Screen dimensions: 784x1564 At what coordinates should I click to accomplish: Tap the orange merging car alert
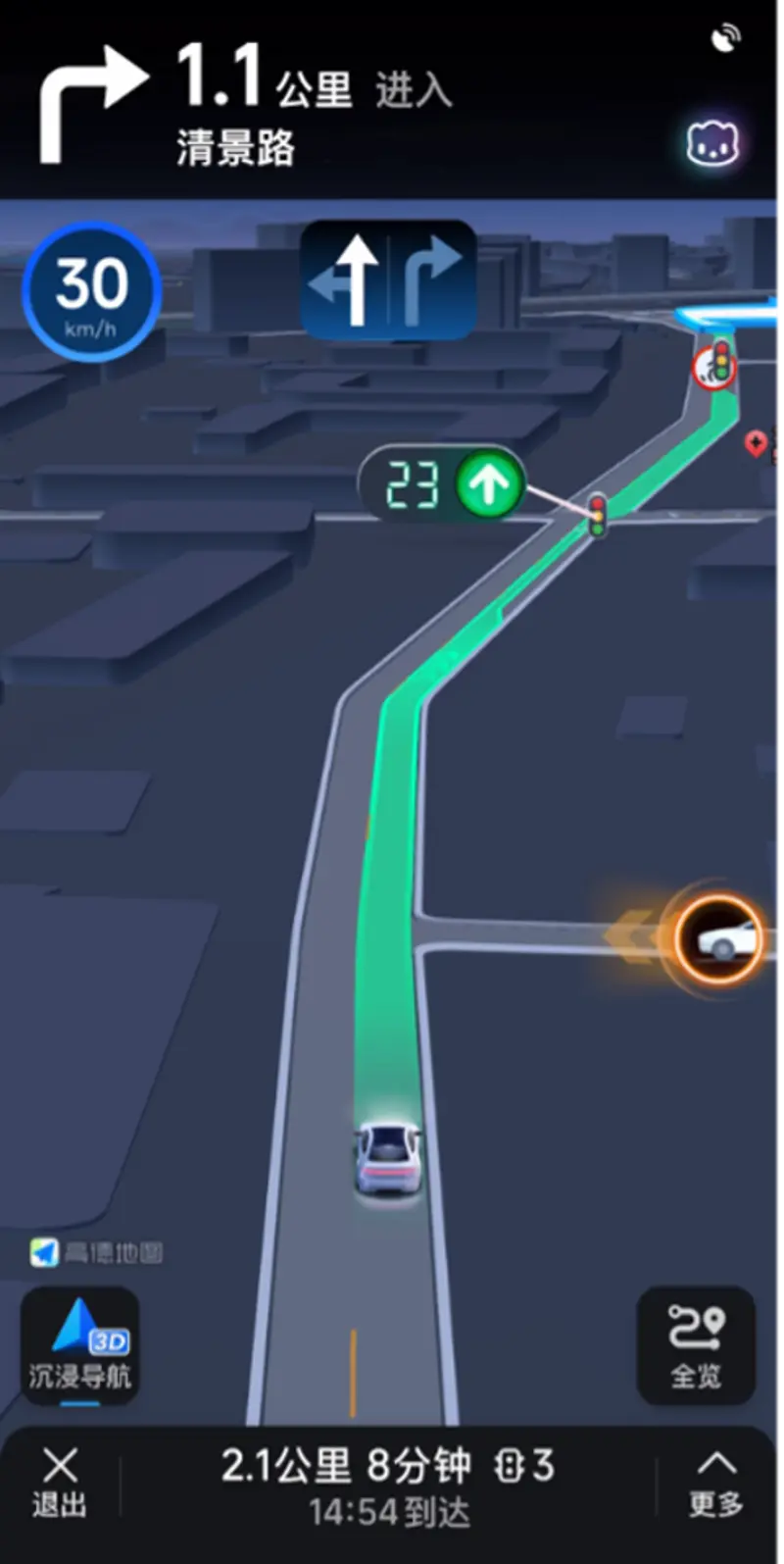click(x=719, y=939)
